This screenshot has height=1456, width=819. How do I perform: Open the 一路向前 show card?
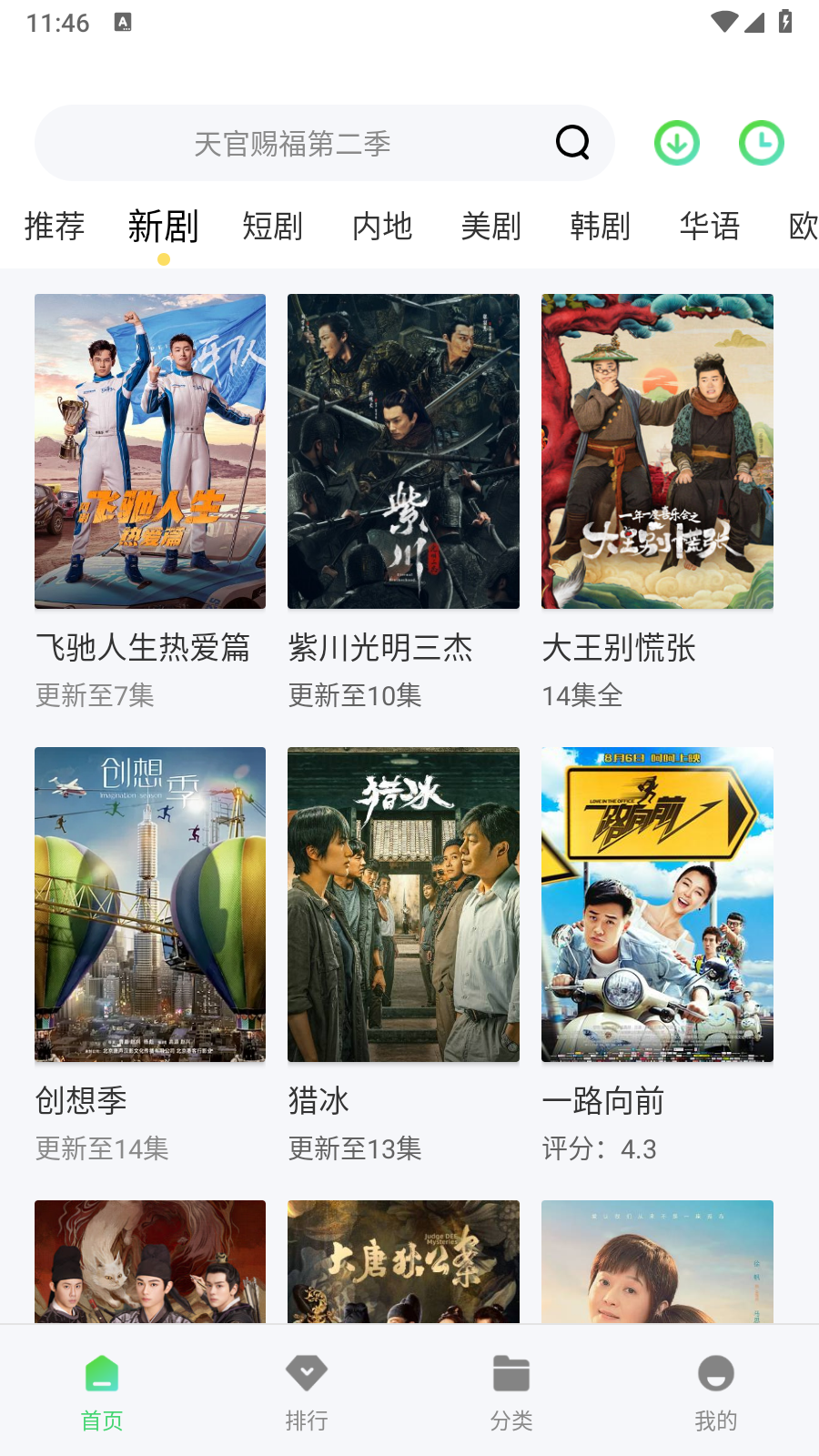point(657,905)
